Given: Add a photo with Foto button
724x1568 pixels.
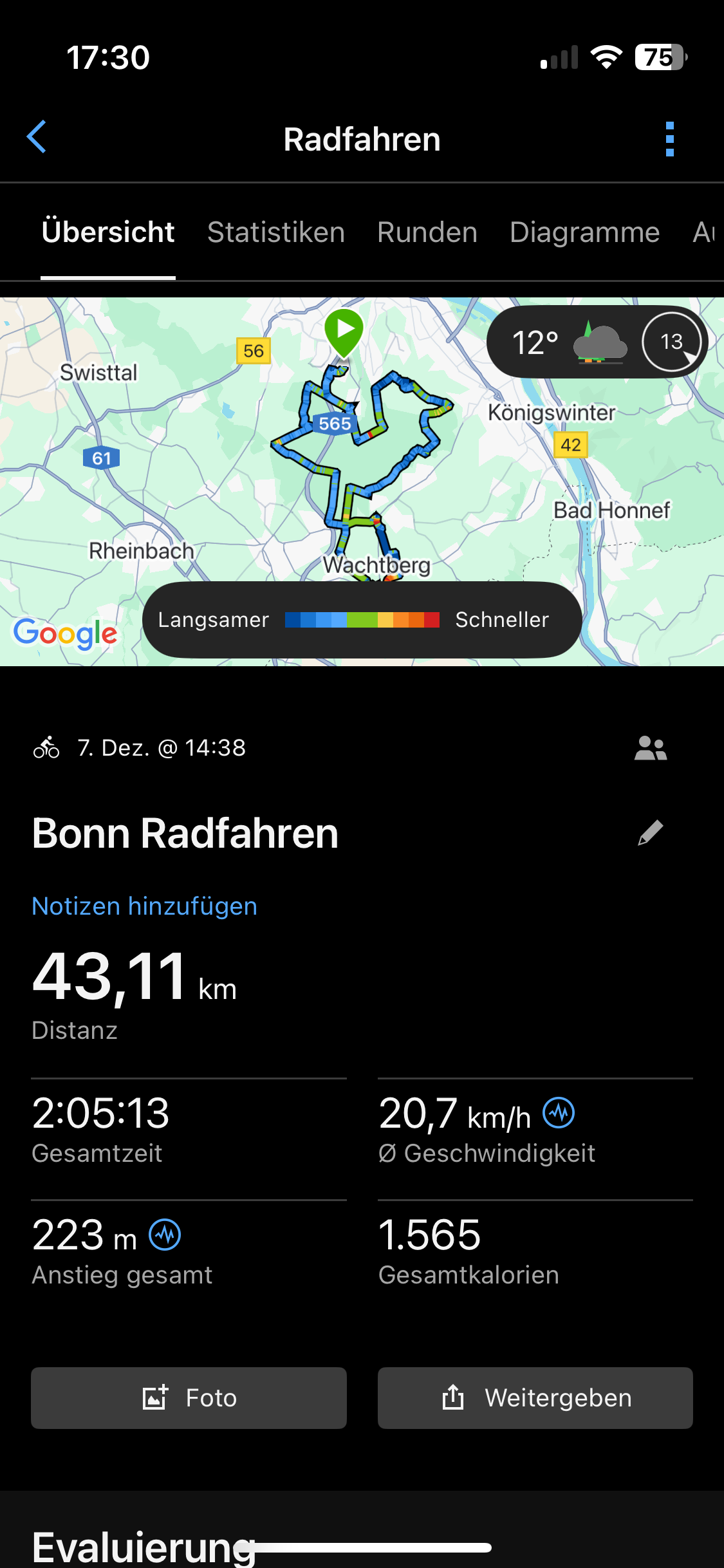Looking at the screenshot, I should tap(189, 1398).
